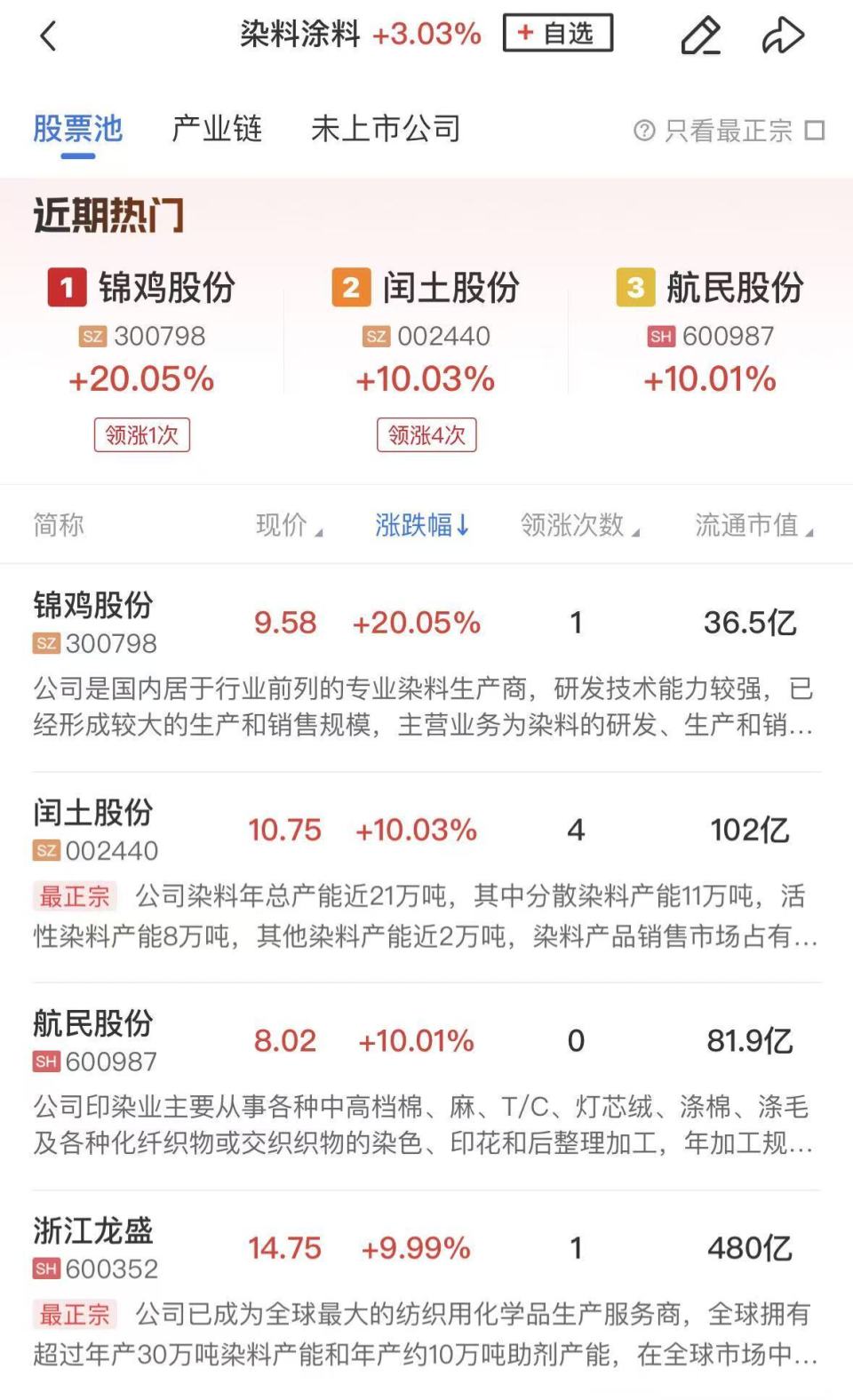Screen dimensions: 853x1400
Task: Switch to the 未上市公司 tab
Action: coord(386,129)
